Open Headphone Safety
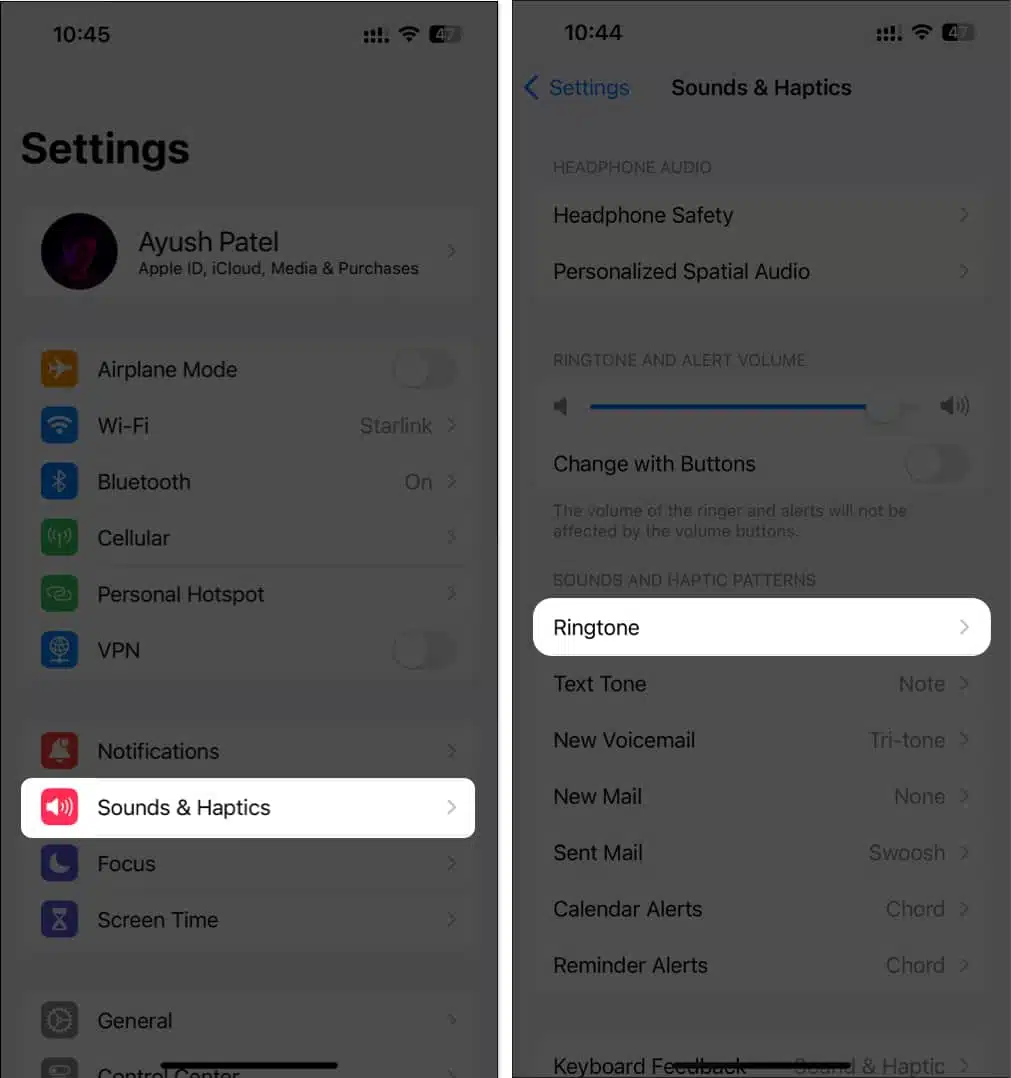Screen dimensions: 1011x1078 click(760, 215)
